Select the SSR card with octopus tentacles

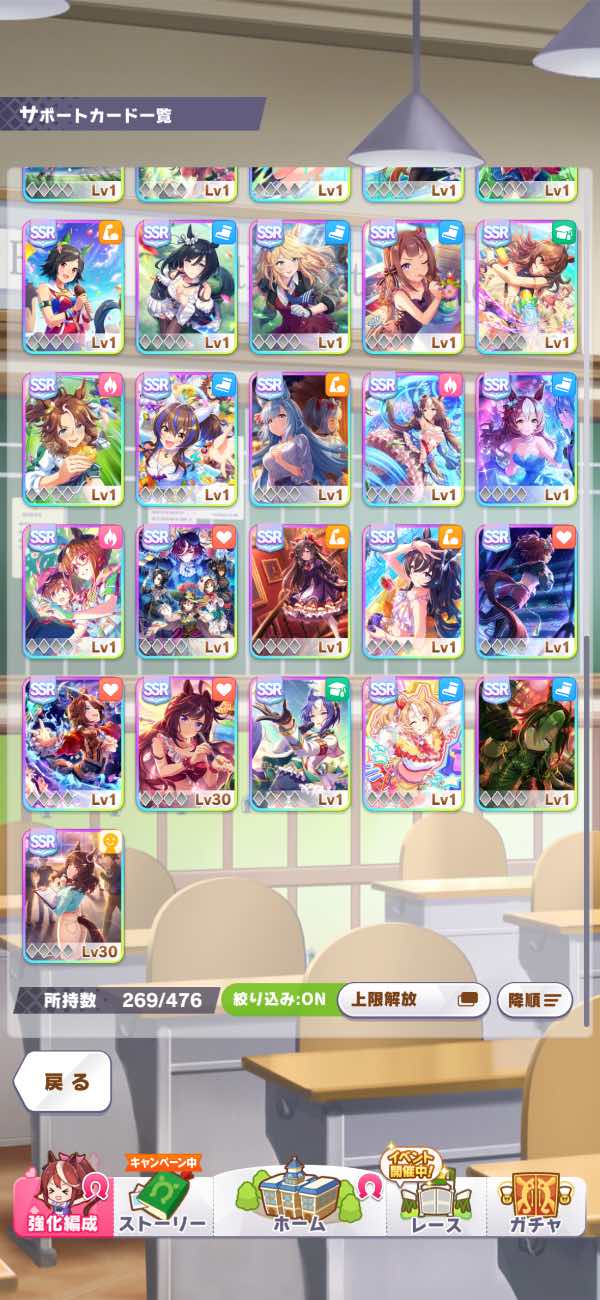click(x=412, y=438)
